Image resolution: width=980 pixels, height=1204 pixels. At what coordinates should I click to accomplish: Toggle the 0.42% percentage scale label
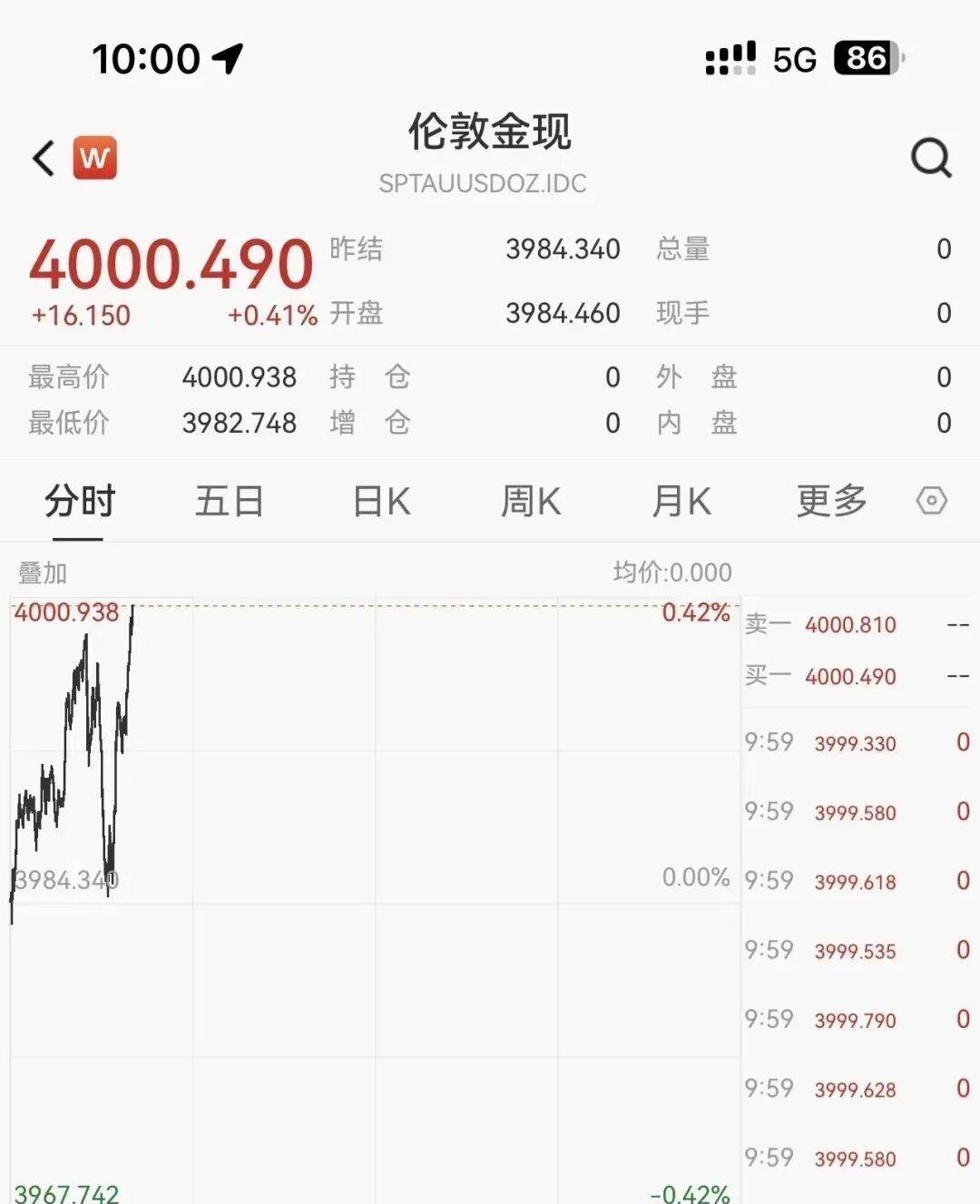(697, 614)
